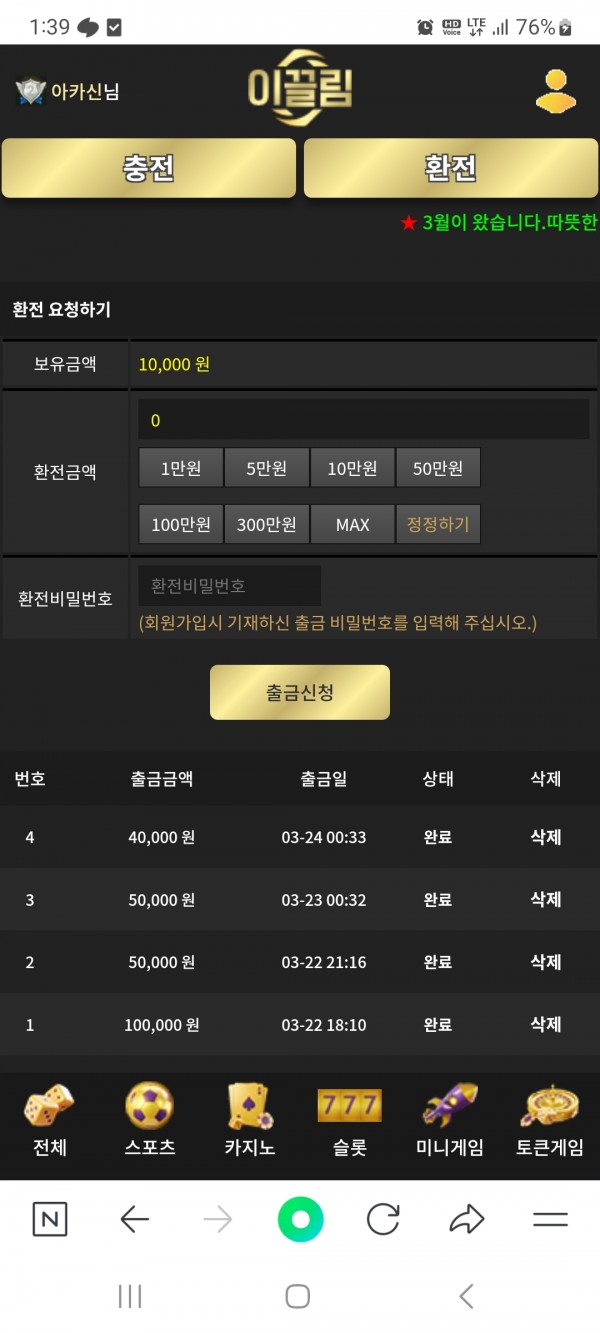Focus the 환전비밀번호 field
Image resolution: width=600 pixels, height=1333 pixels.
pyautogui.click(x=230, y=586)
